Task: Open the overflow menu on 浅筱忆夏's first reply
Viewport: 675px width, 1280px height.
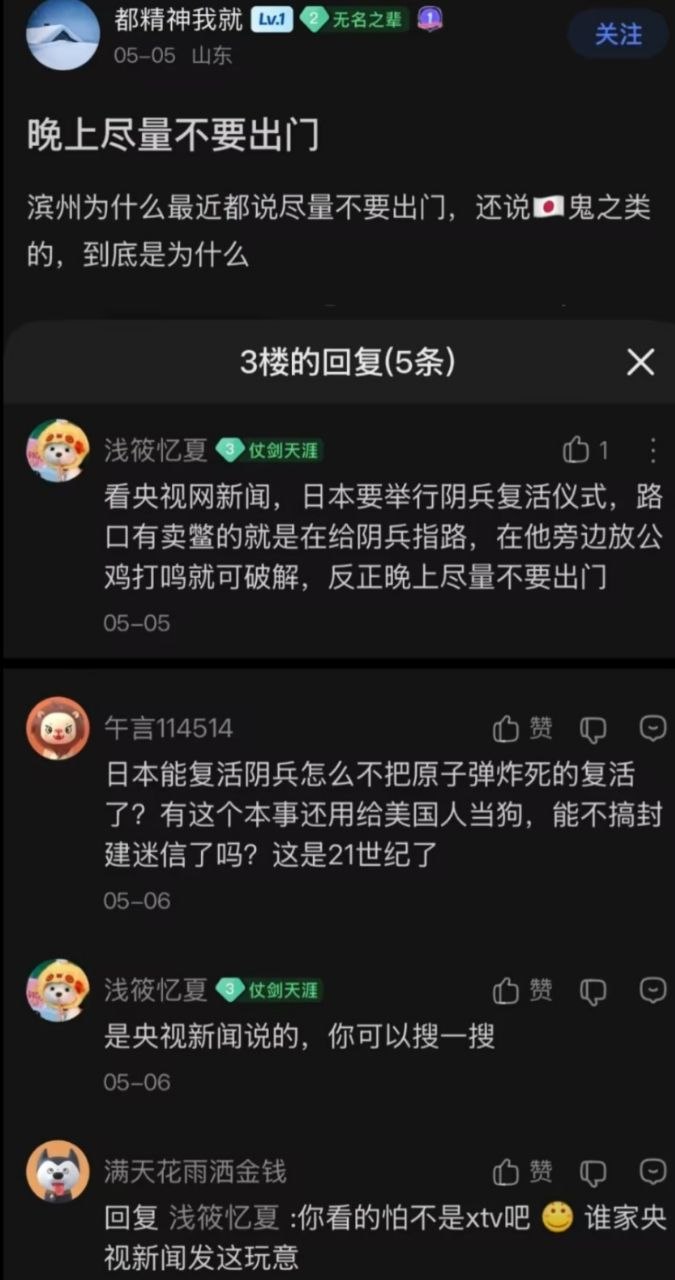Action: pos(653,451)
